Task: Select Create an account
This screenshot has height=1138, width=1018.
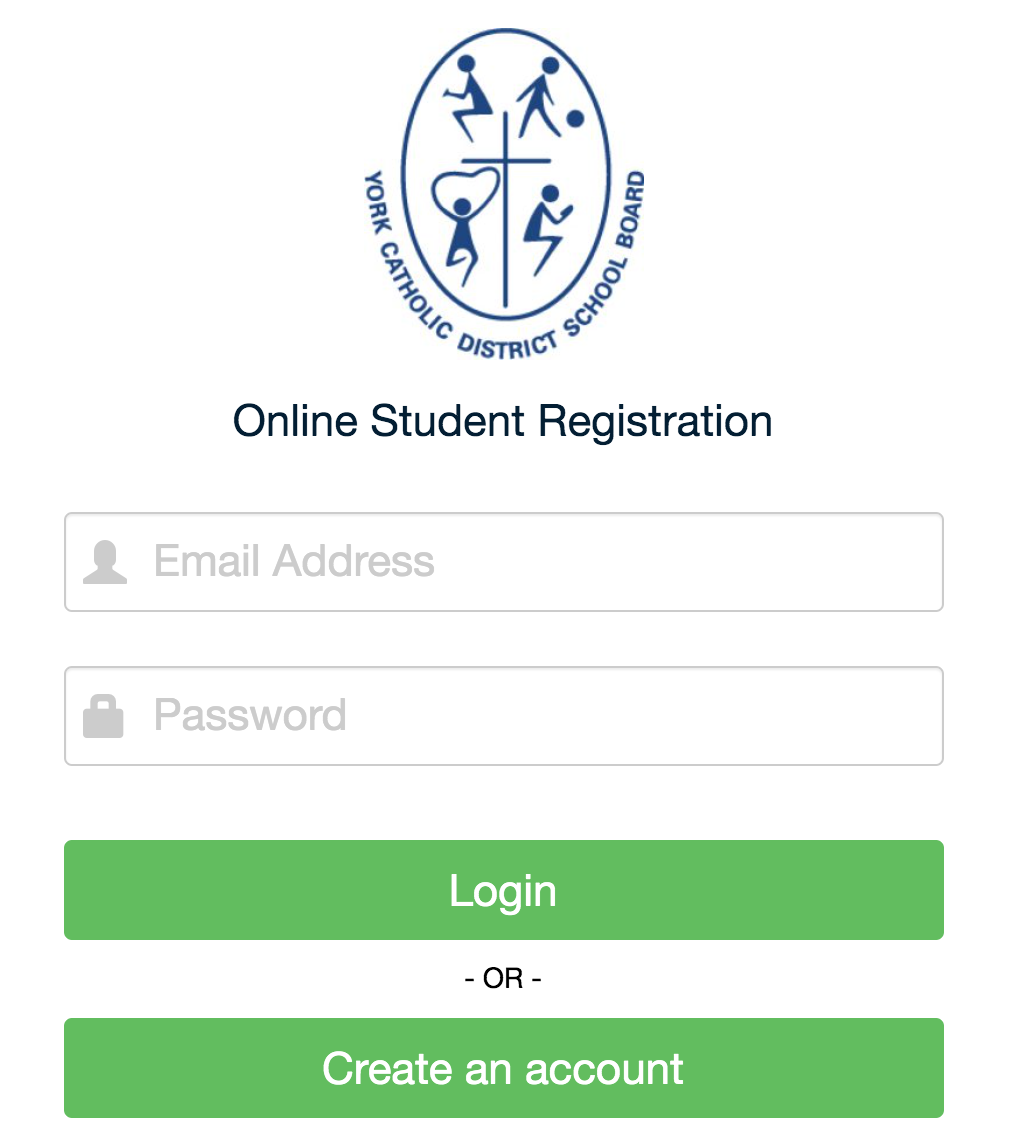Action: point(503,1068)
